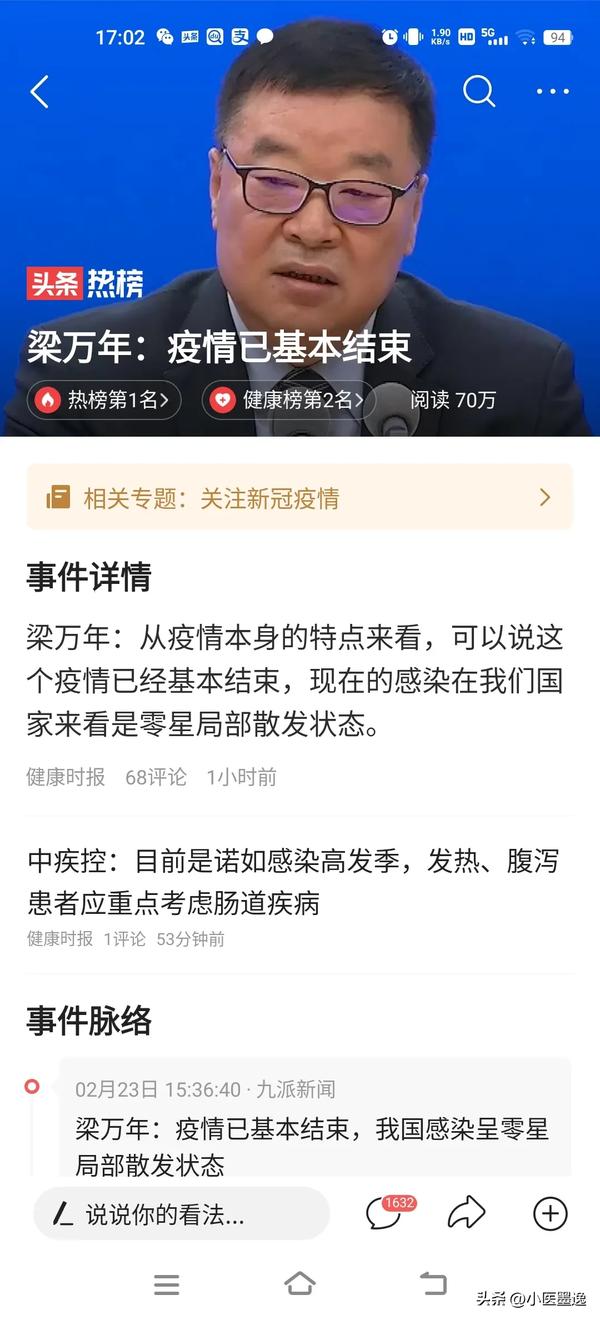
Task: Open related topic 关注新冠疫情
Action: point(299,497)
